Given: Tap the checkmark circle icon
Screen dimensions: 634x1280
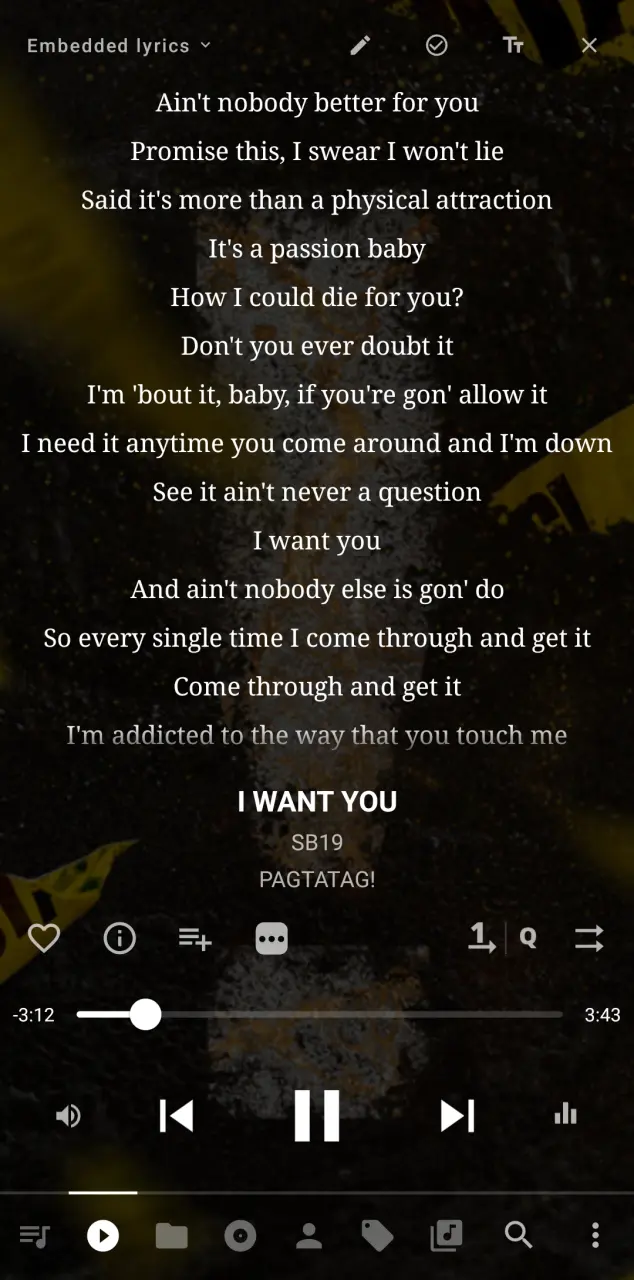Looking at the screenshot, I should pos(437,46).
